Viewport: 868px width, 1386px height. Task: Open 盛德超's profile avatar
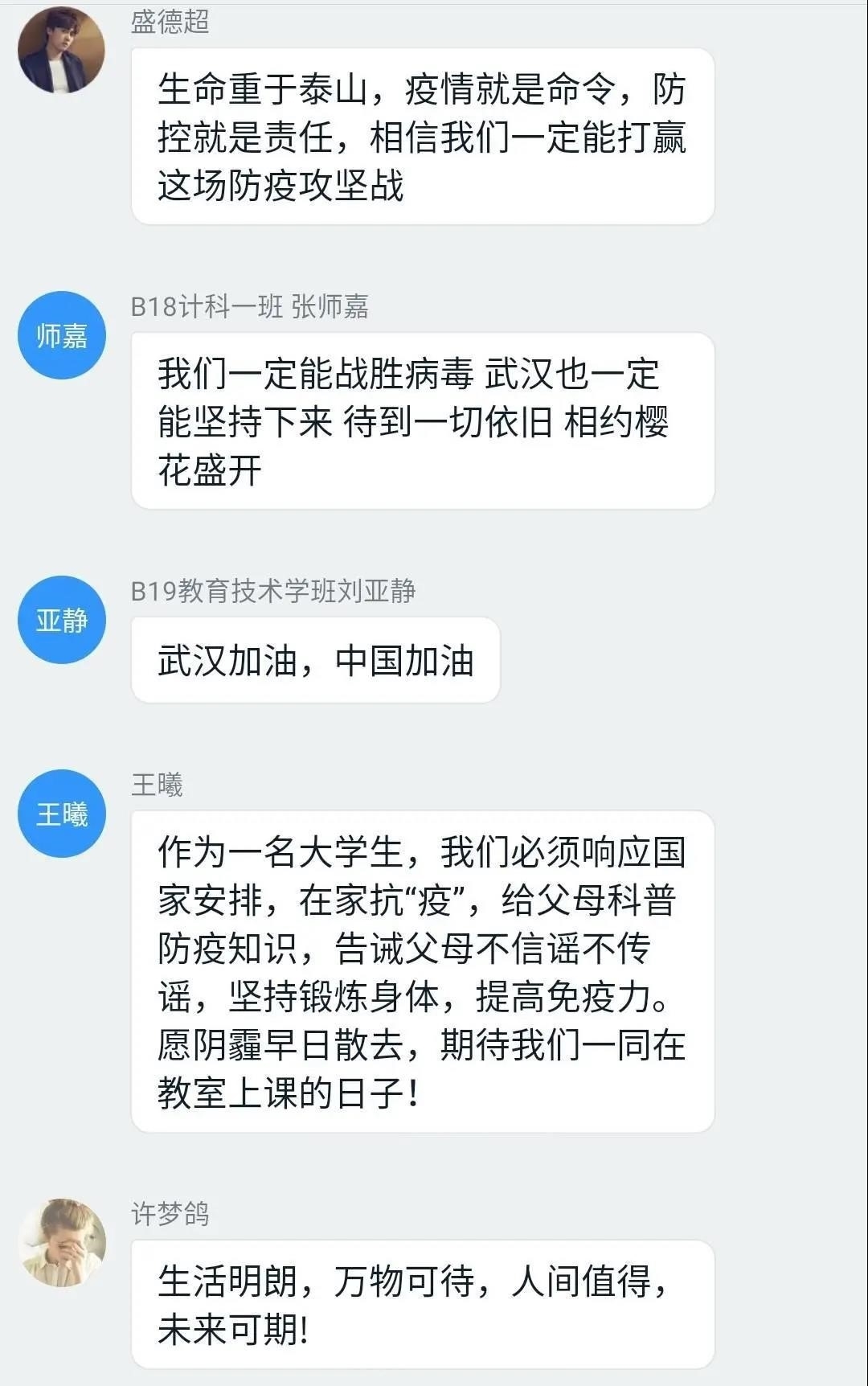tap(62, 51)
